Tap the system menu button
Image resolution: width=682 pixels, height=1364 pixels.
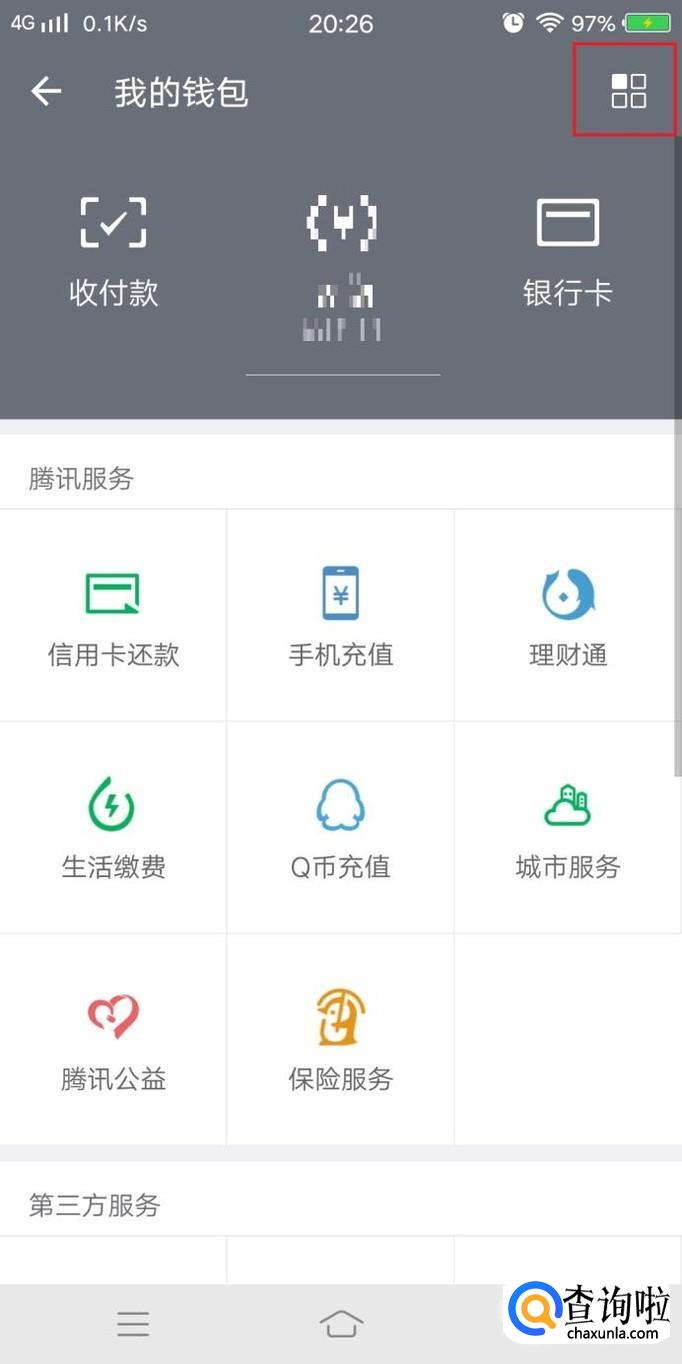tap(132, 1324)
